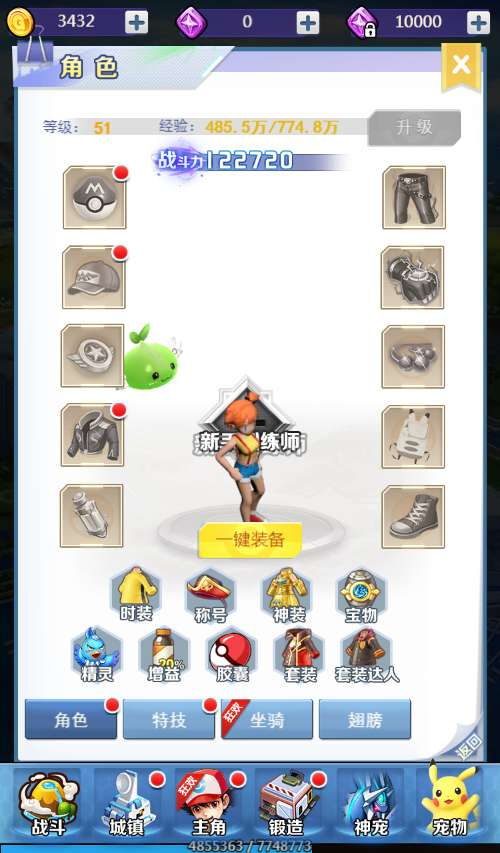Image resolution: width=500 pixels, height=853 pixels.
Task: Open the 宝物 treasure menu
Action: (361, 595)
